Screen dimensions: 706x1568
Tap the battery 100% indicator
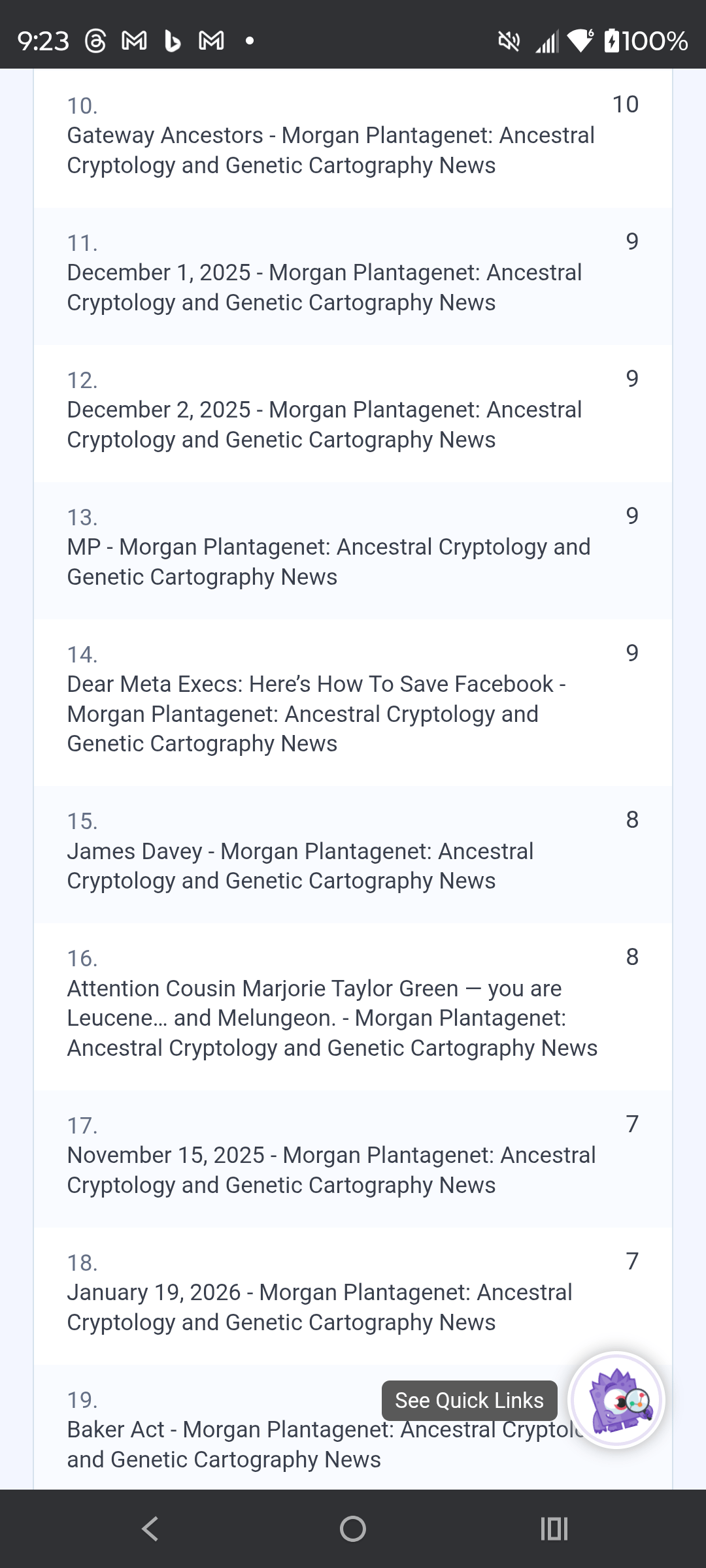647,41
